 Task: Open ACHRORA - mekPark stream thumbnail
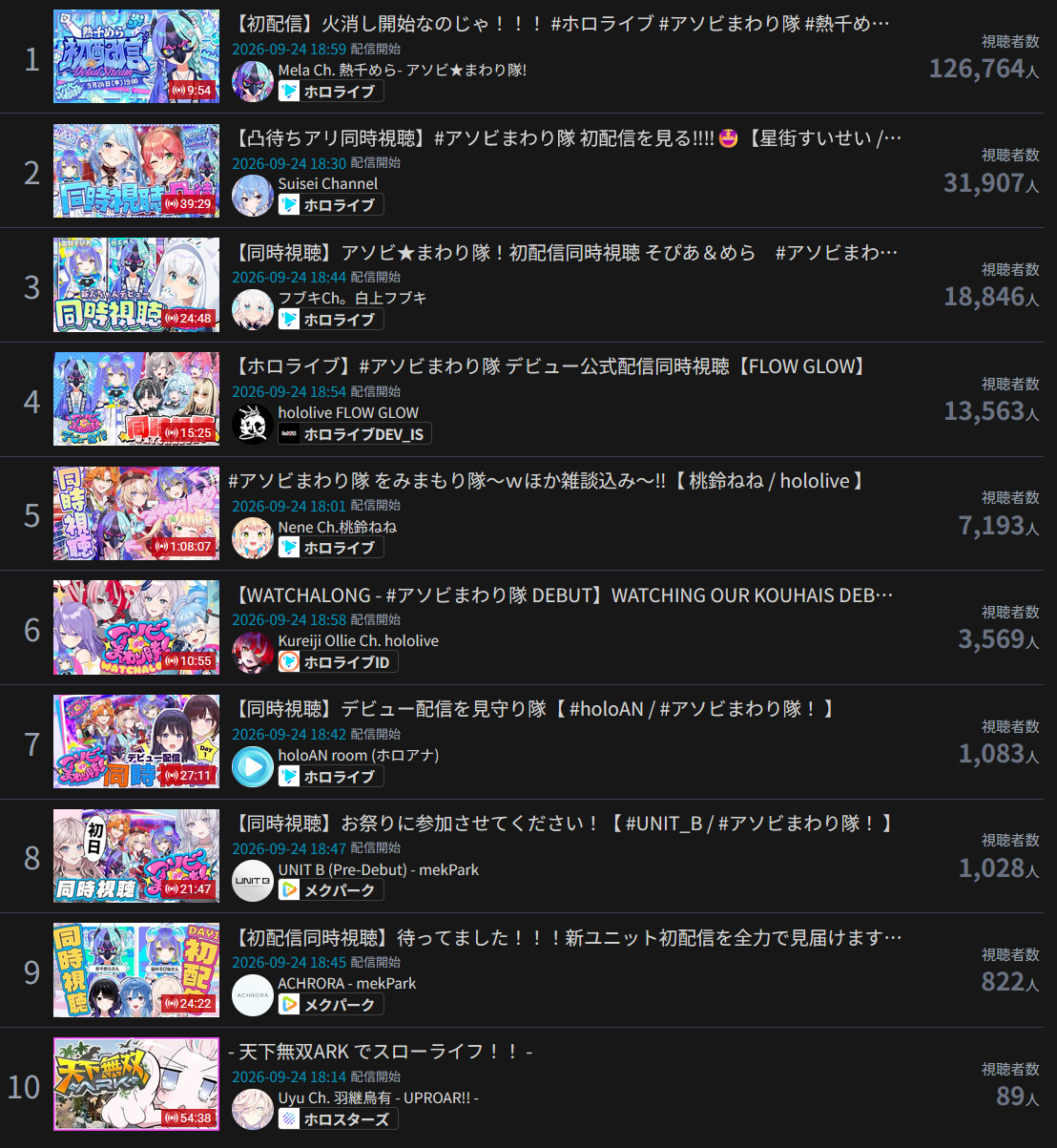pyautogui.click(x=136, y=971)
